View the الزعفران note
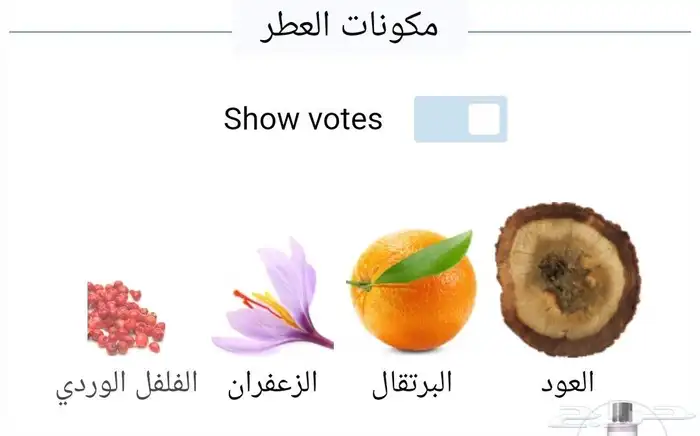 [x=273, y=300]
